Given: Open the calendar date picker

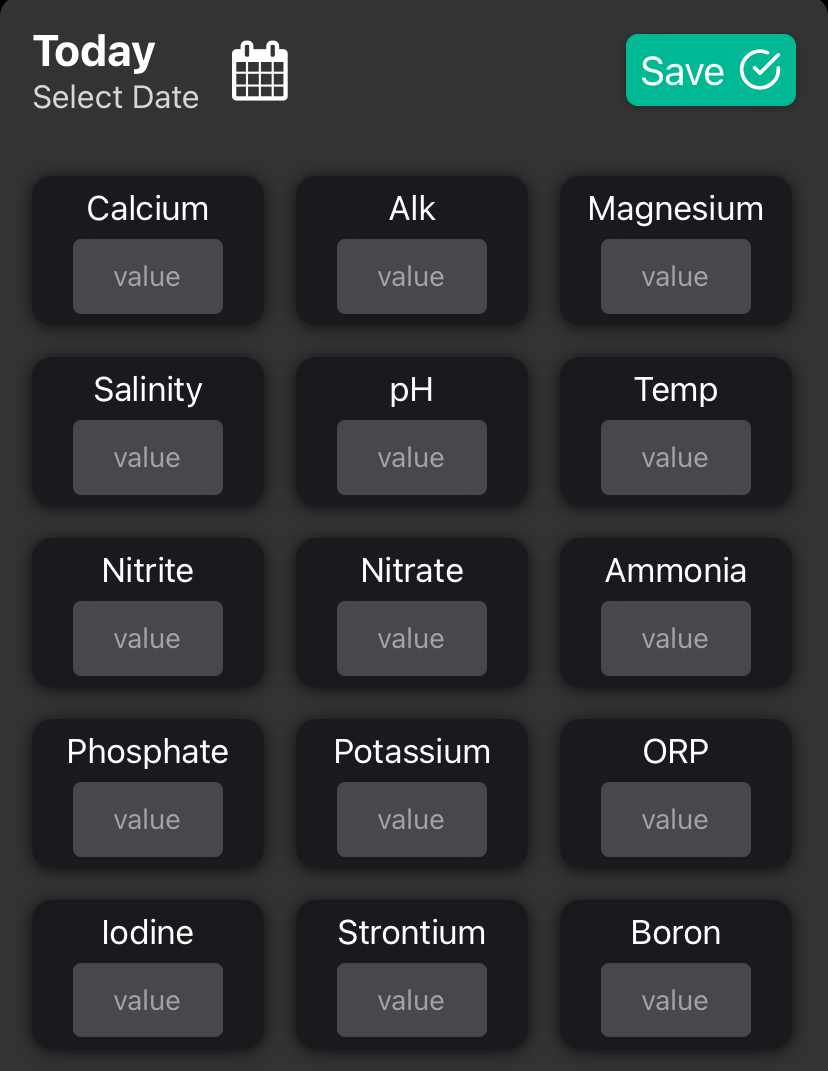Looking at the screenshot, I should coord(260,71).
